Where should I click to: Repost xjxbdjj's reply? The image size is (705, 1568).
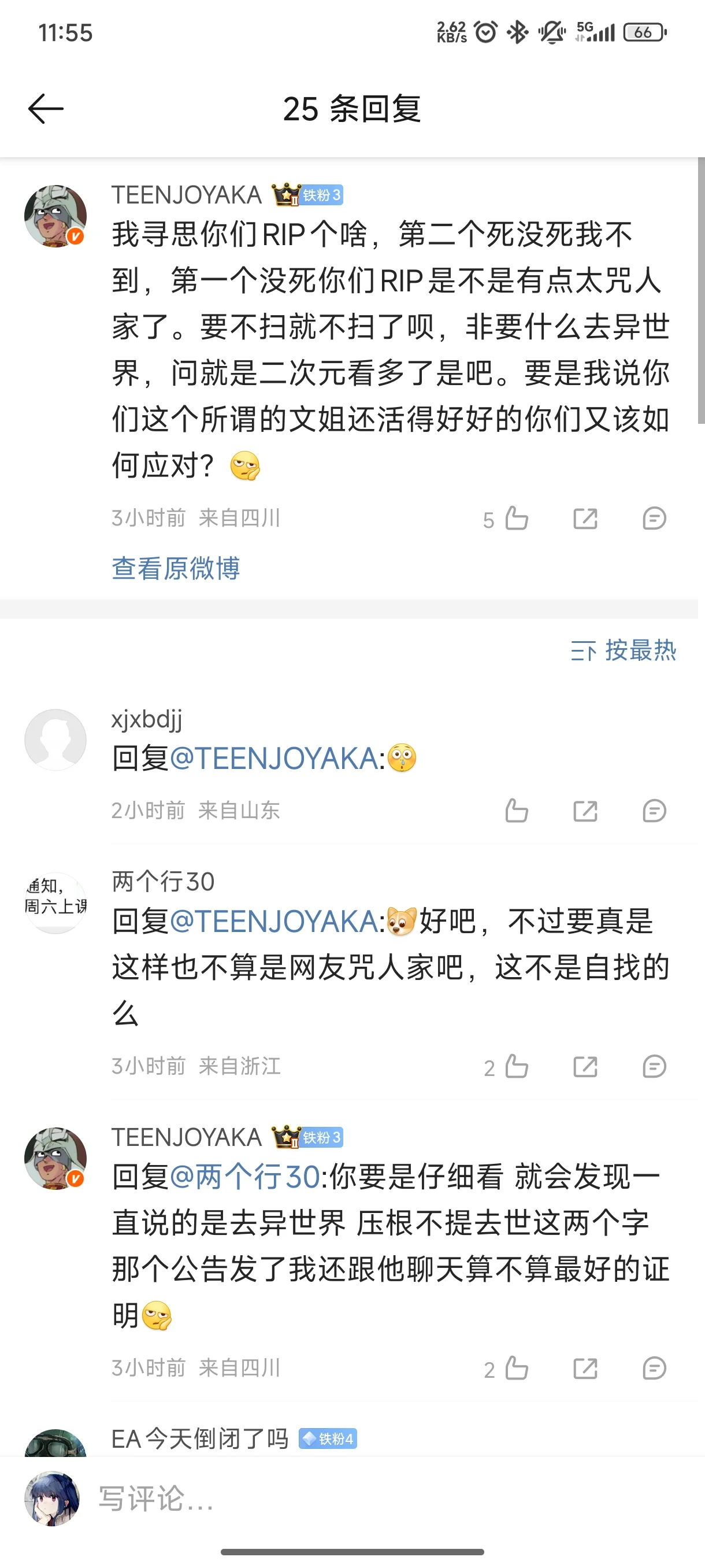pos(585,811)
